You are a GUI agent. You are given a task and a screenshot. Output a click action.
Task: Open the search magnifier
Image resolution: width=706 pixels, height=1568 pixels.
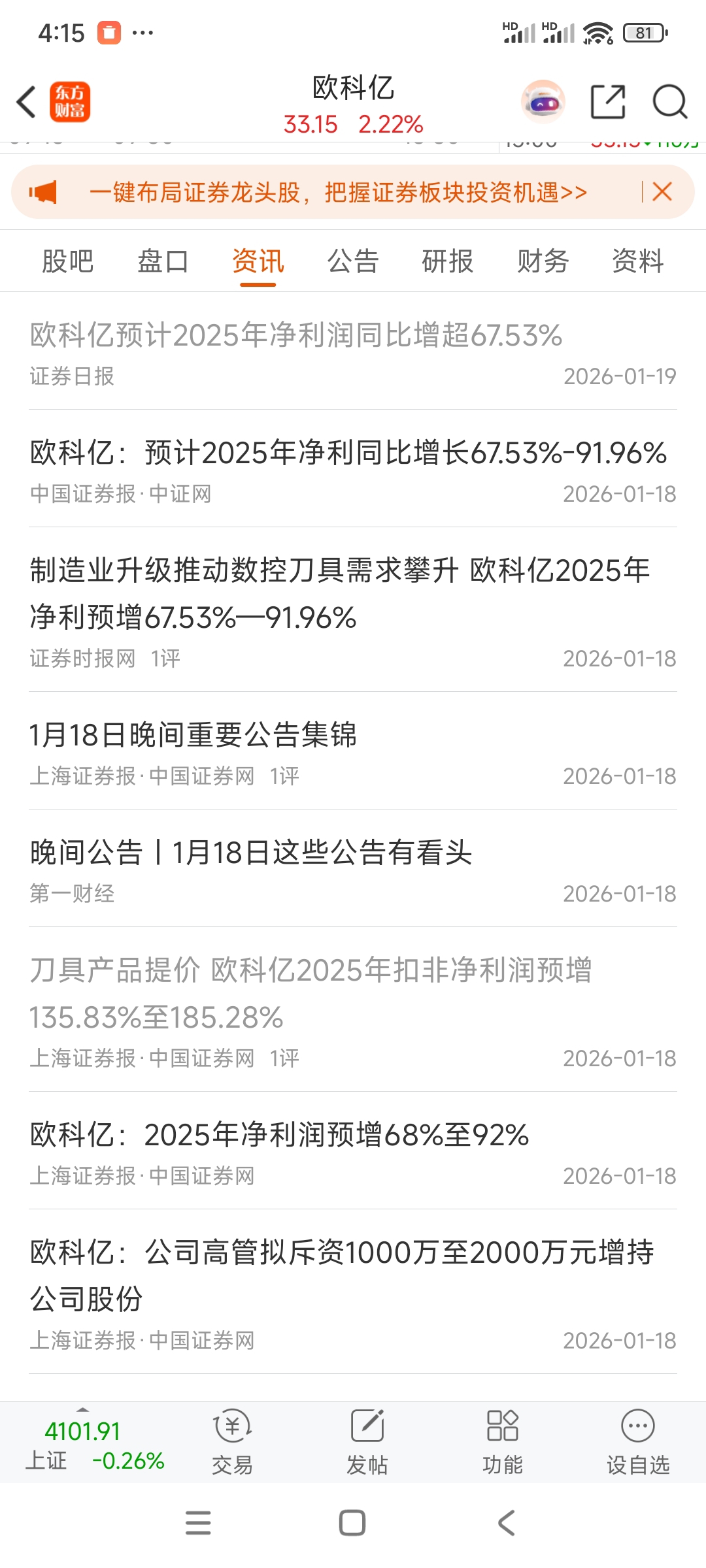pos(670,102)
